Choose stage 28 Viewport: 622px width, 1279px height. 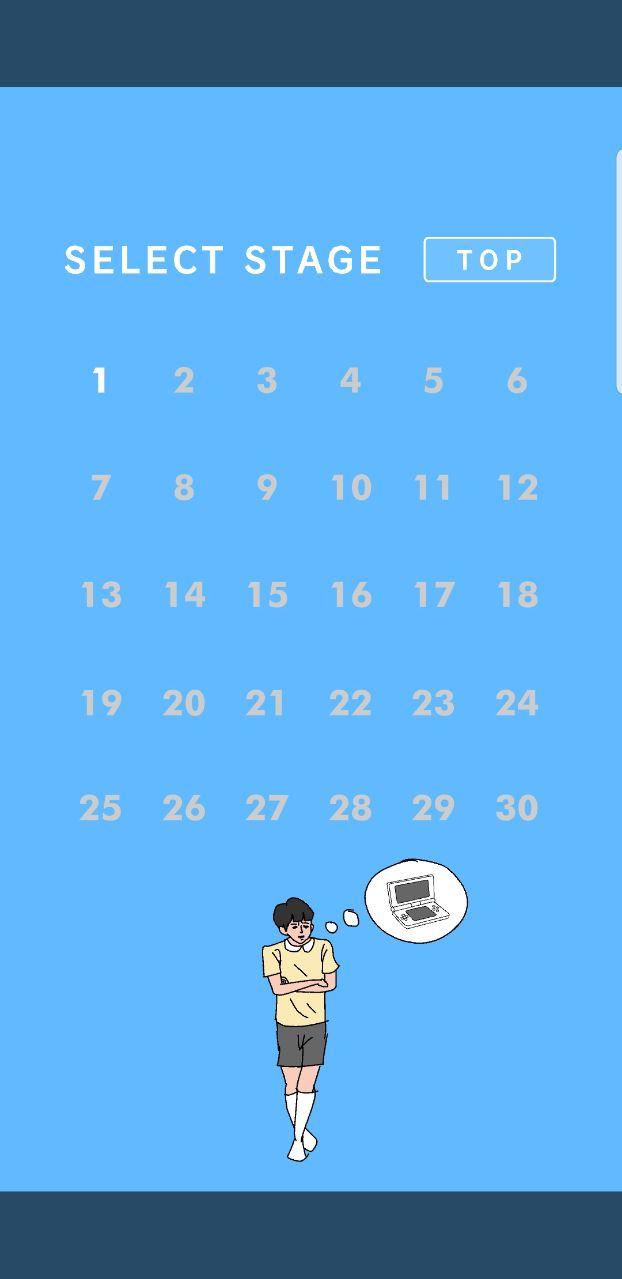(350, 808)
